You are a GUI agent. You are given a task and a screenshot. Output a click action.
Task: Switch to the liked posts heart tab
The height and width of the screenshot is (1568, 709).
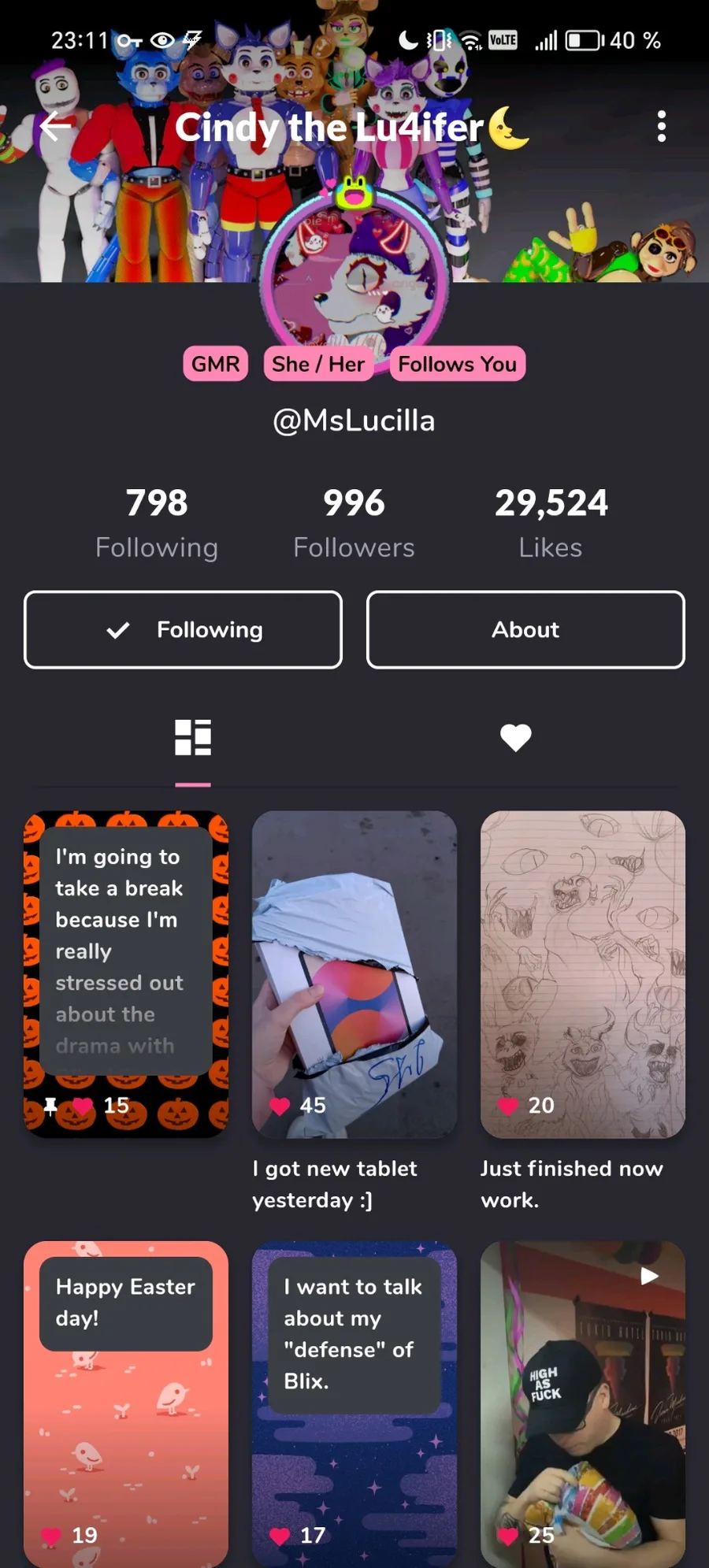pos(516,738)
